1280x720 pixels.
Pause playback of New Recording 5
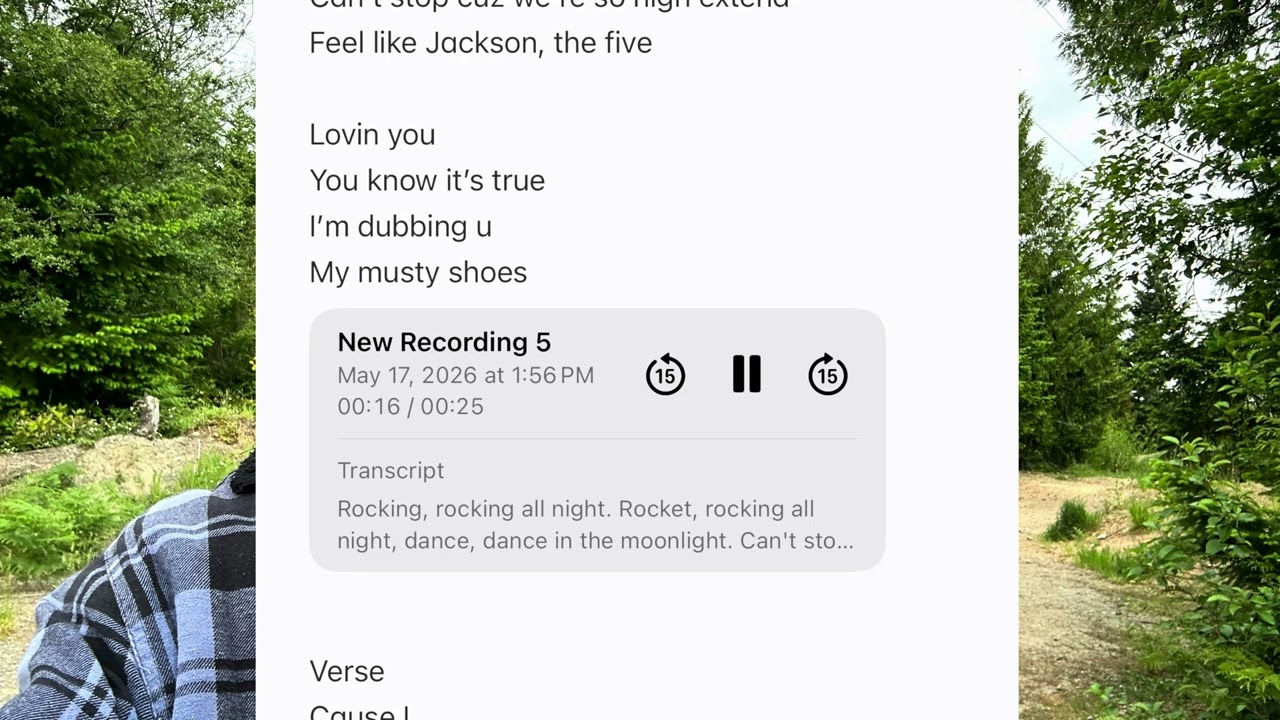tap(746, 374)
